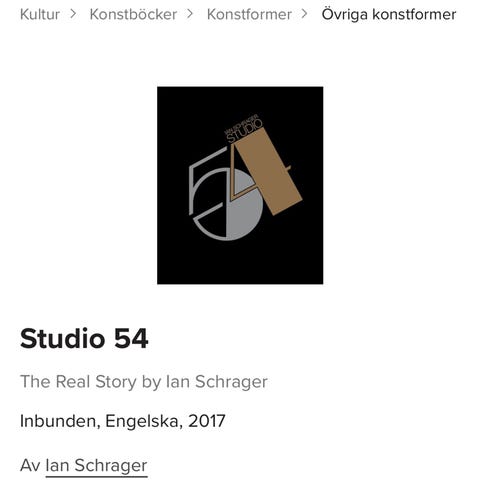The height and width of the screenshot is (480, 480).
Task: Open the Konstformer breadcrumb category
Action: tap(249, 14)
